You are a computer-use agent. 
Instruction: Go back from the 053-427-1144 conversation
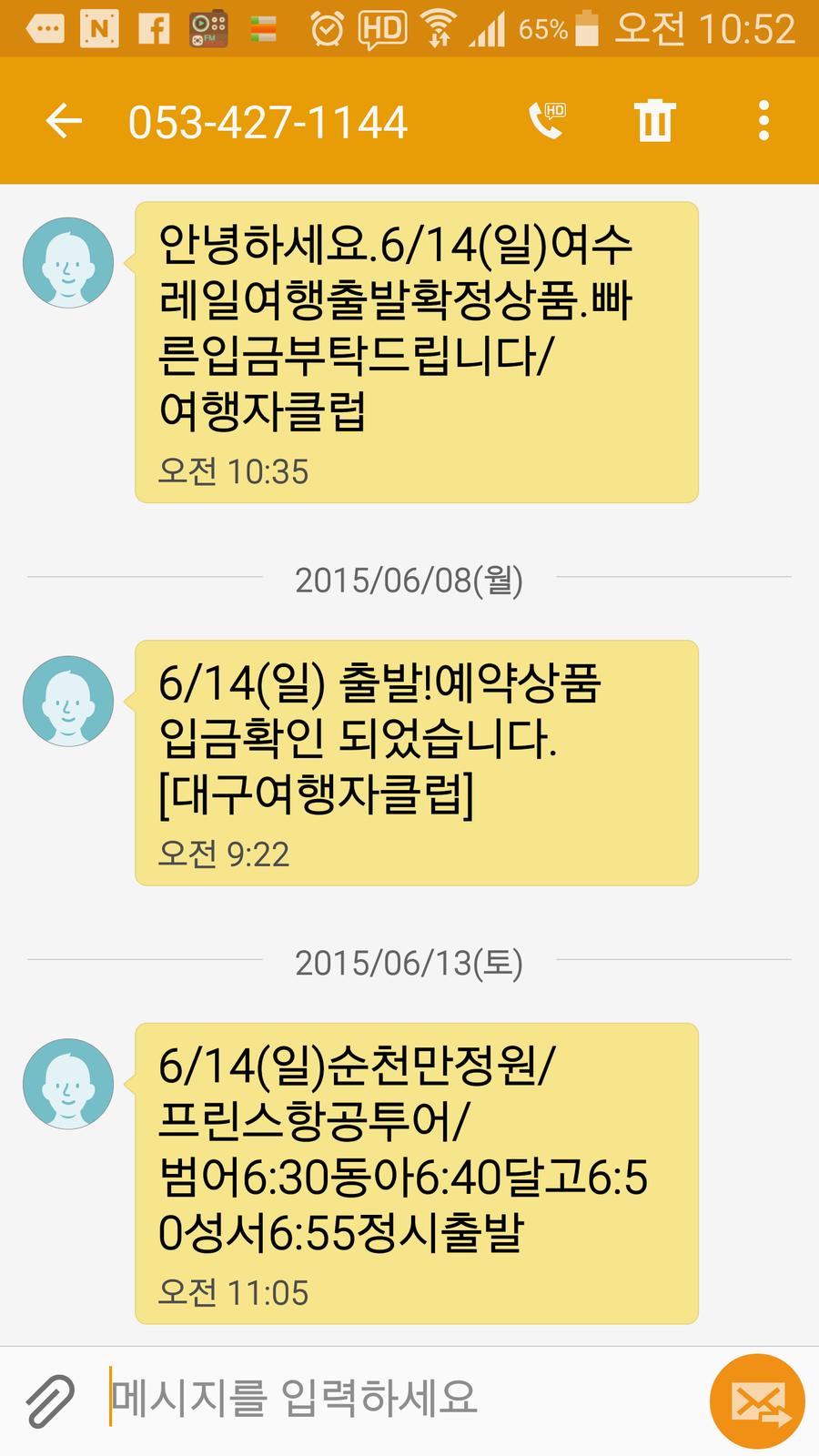click(x=64, y=121)
